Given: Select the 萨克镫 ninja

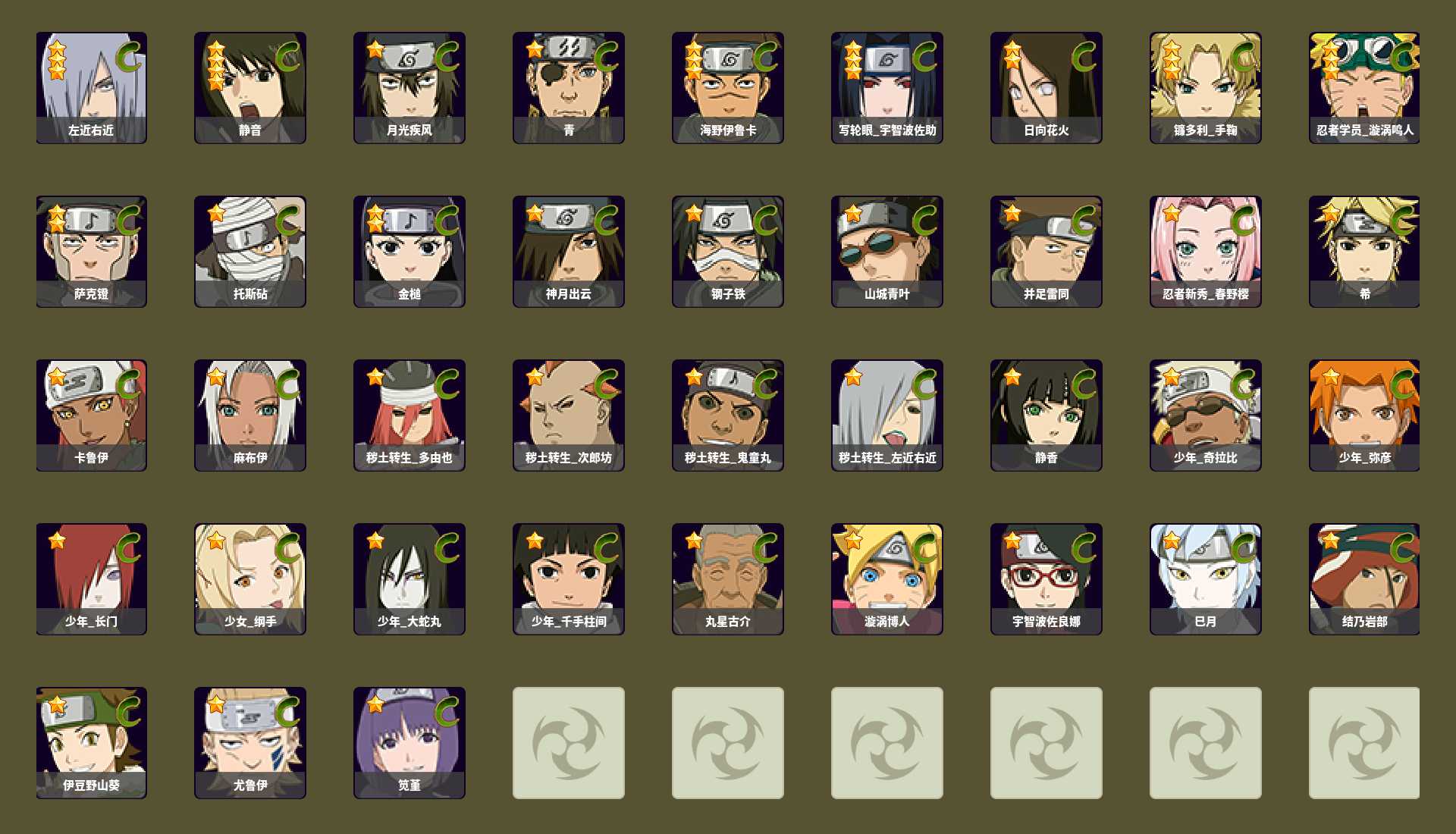Looking at the screenshot, I should click(91, 252).
